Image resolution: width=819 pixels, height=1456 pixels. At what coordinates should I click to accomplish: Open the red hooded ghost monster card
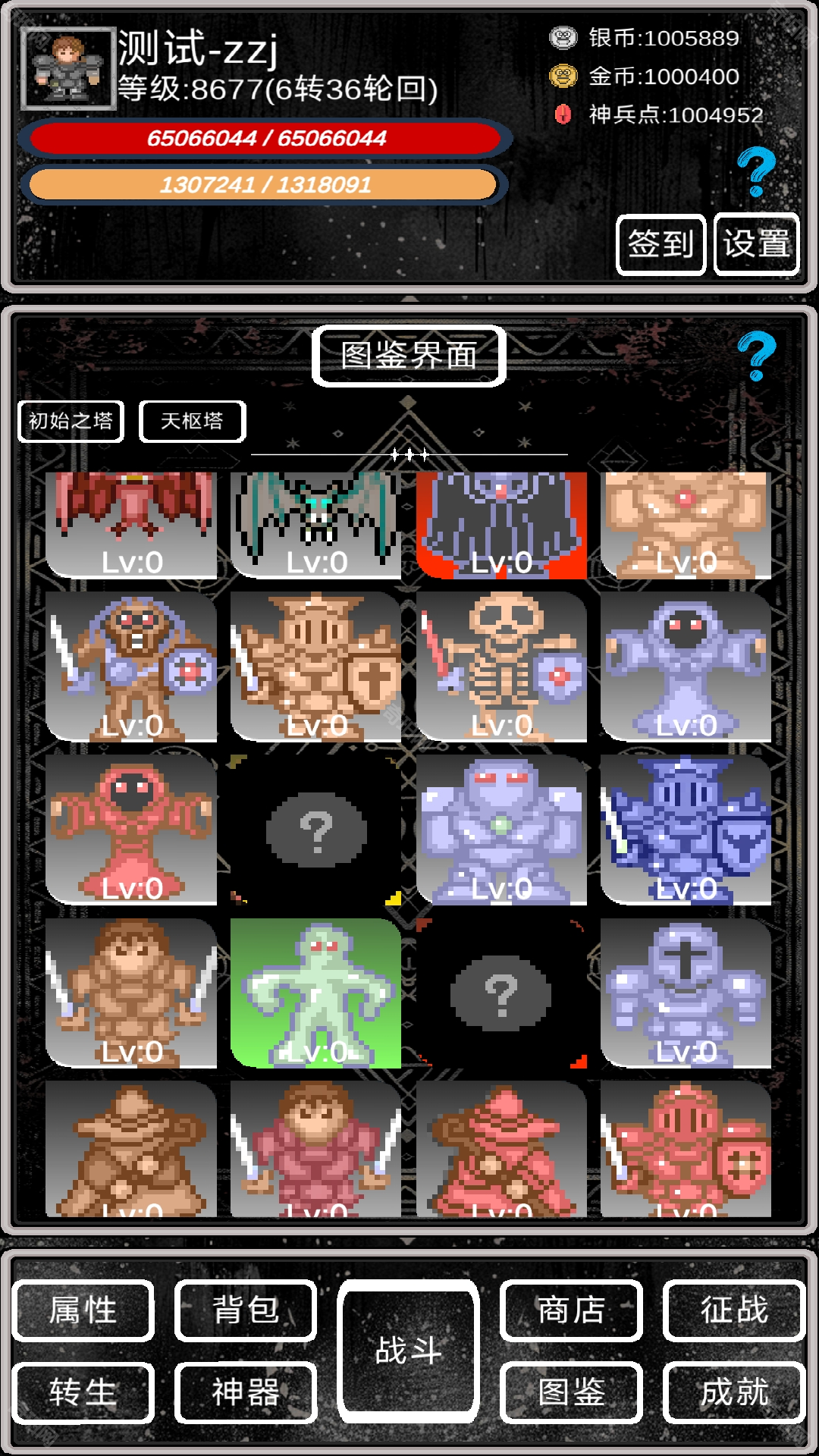point(131,830)
